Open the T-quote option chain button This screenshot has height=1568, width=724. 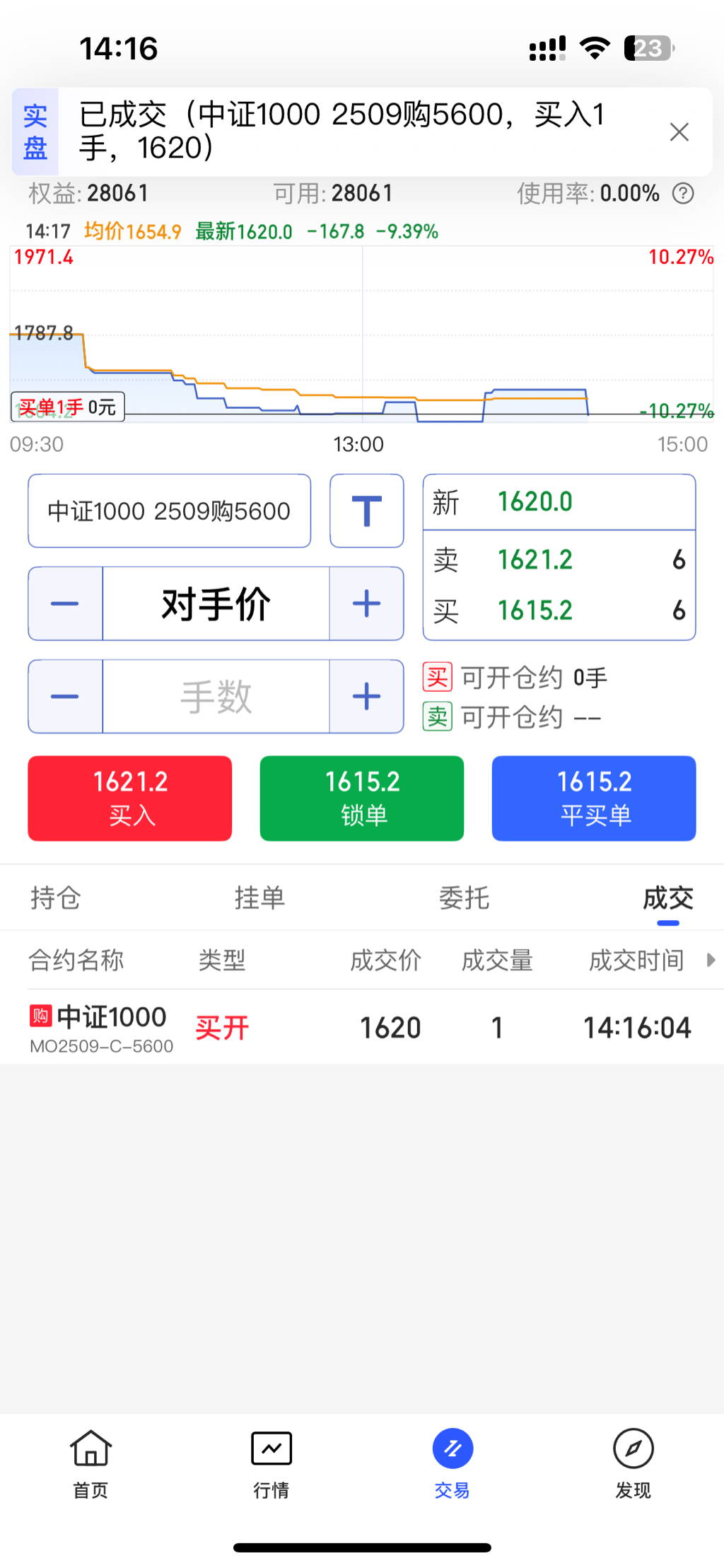[x=366, y=511]
